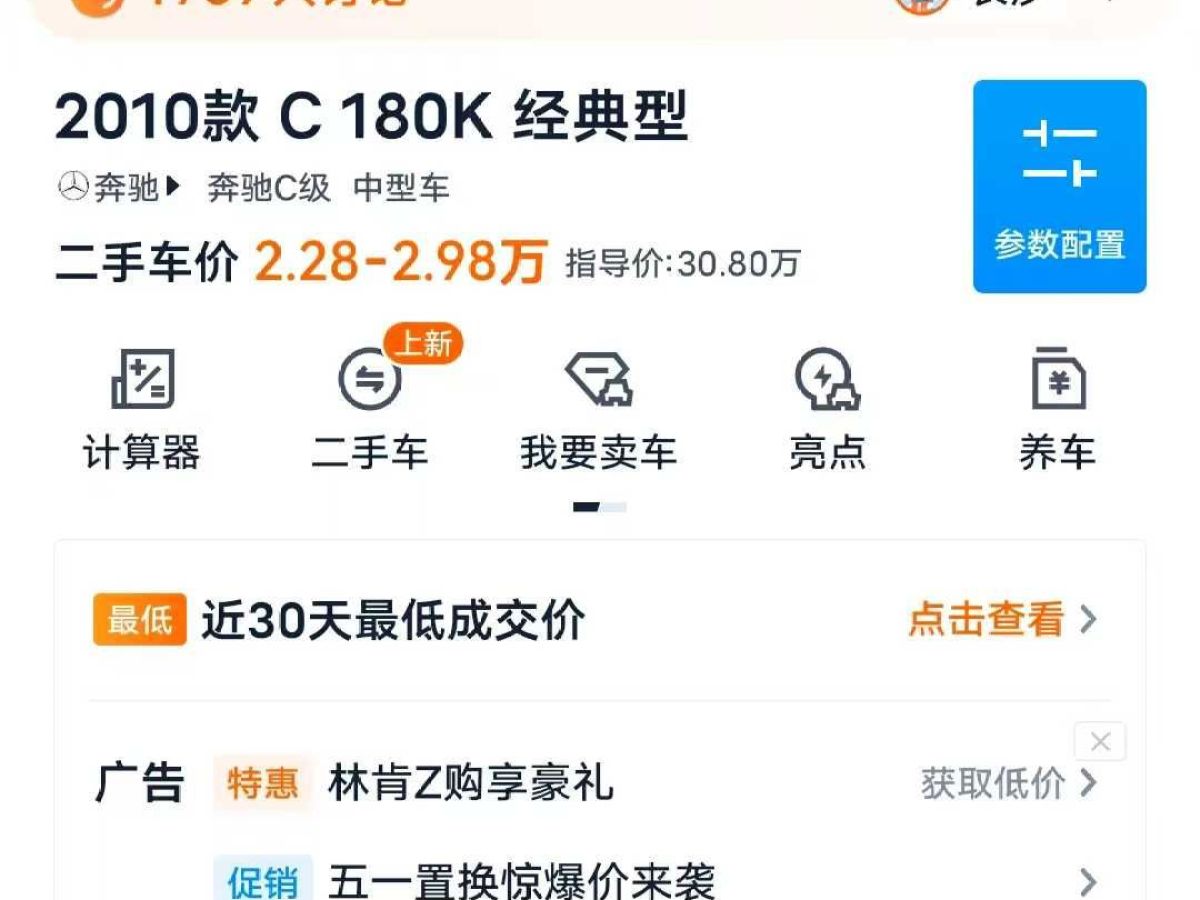Open the 奔驰C级 series link
This screenshot has width=1200, height=900.
coord(268,187)
